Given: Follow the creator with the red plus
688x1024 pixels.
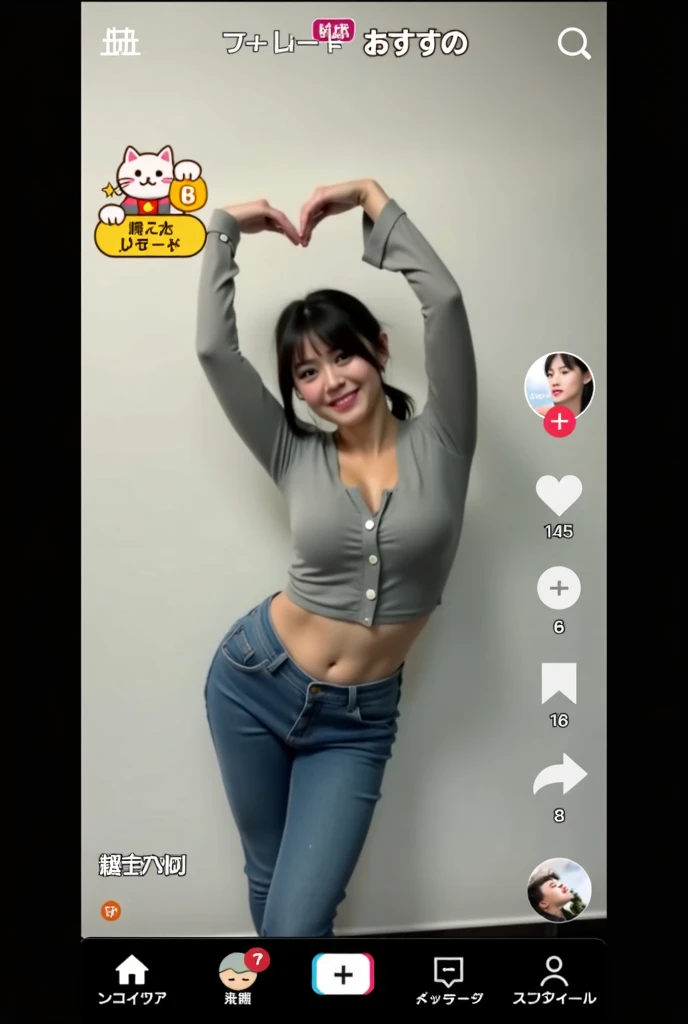Looking at the screenshot, I should (x=559, y=422).
